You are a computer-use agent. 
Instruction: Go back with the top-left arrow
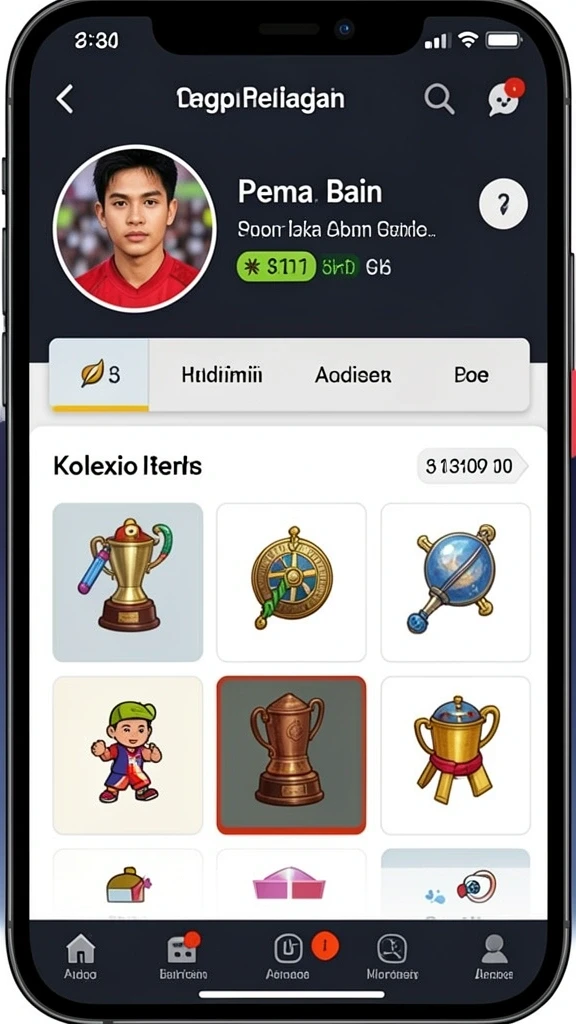click(x=65, y=99)
